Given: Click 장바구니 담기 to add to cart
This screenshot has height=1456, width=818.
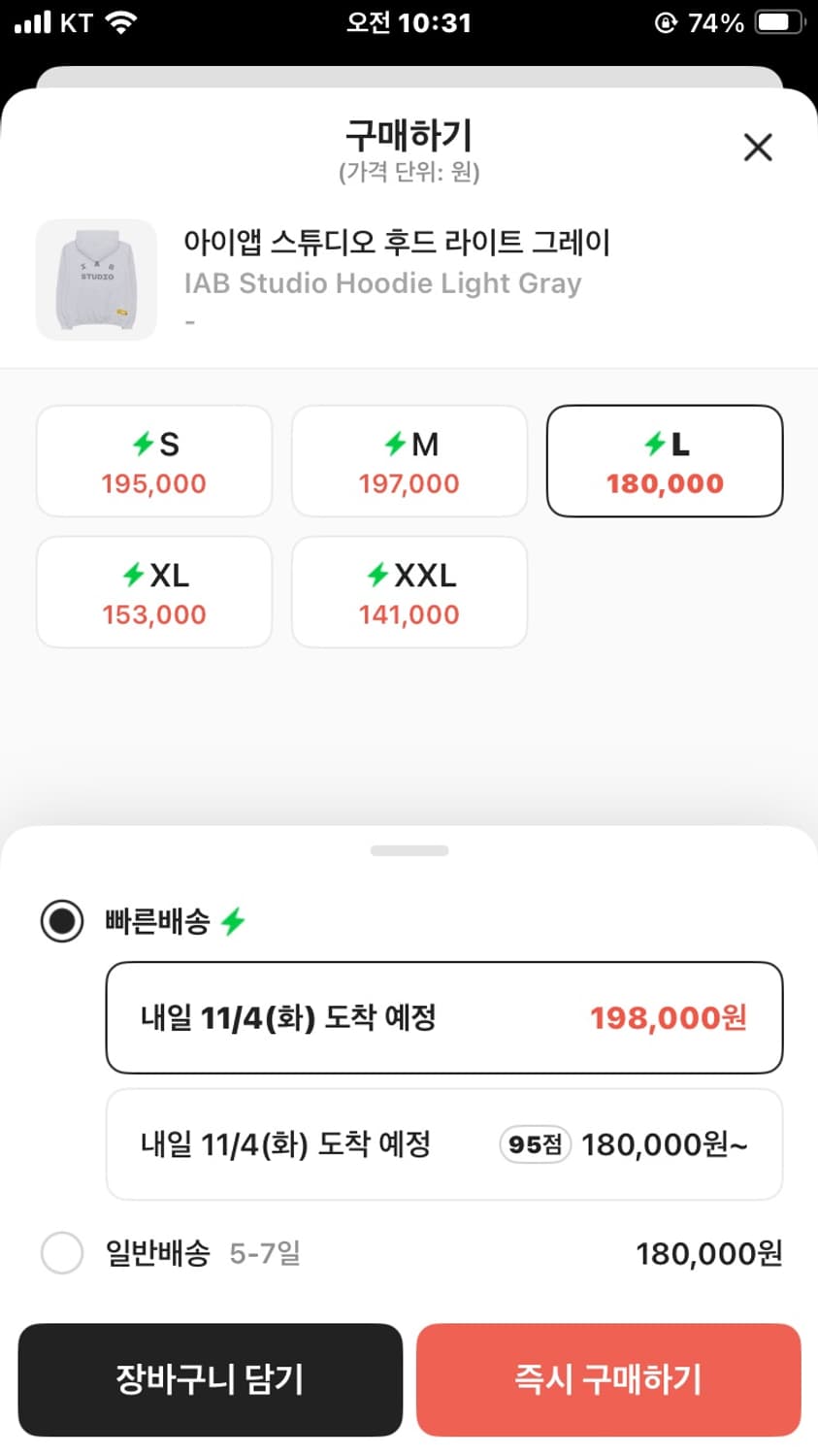Looking at the screenshot, I should pyautogui.click(x=210, y=1379).
